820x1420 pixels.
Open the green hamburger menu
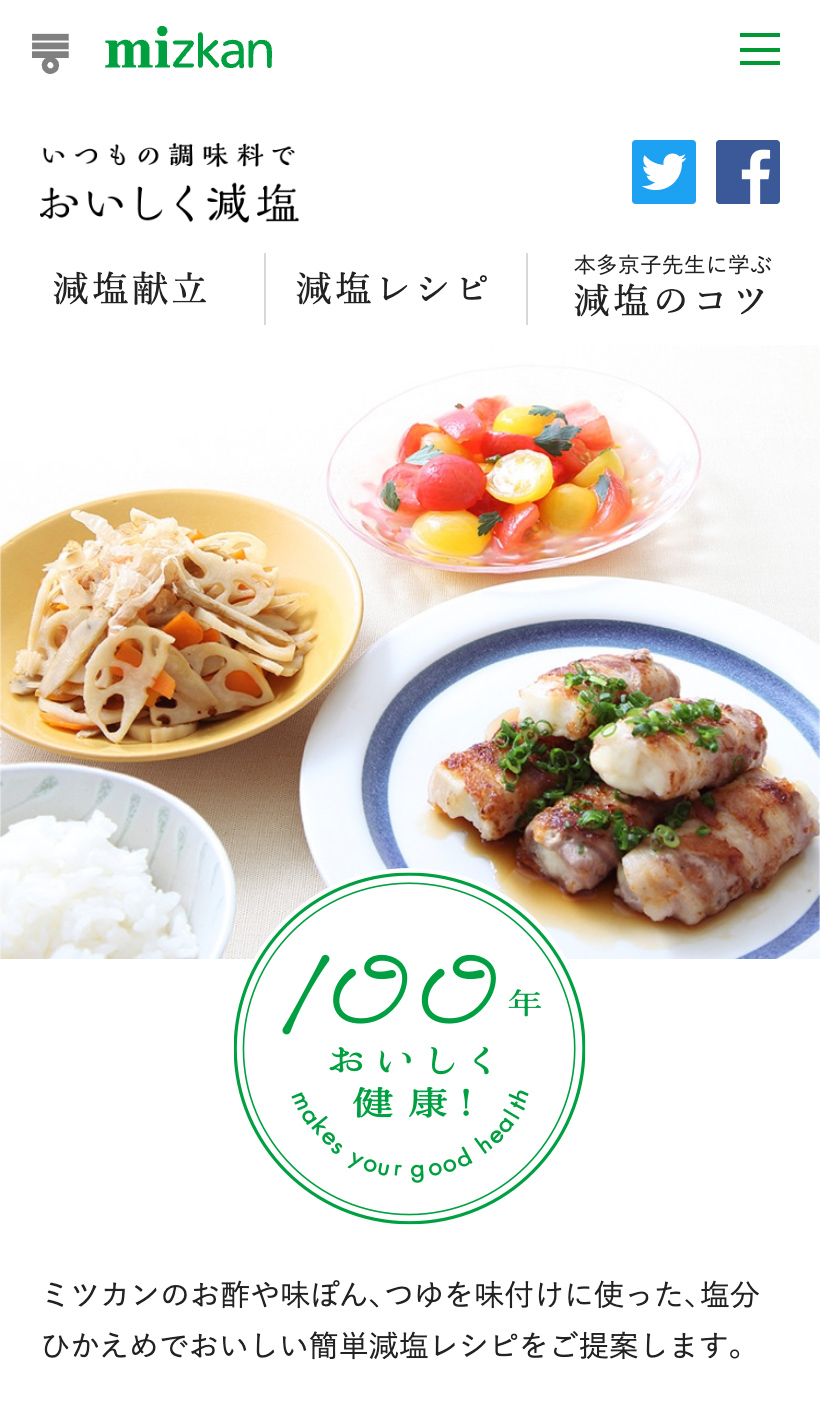pos(759,49)
